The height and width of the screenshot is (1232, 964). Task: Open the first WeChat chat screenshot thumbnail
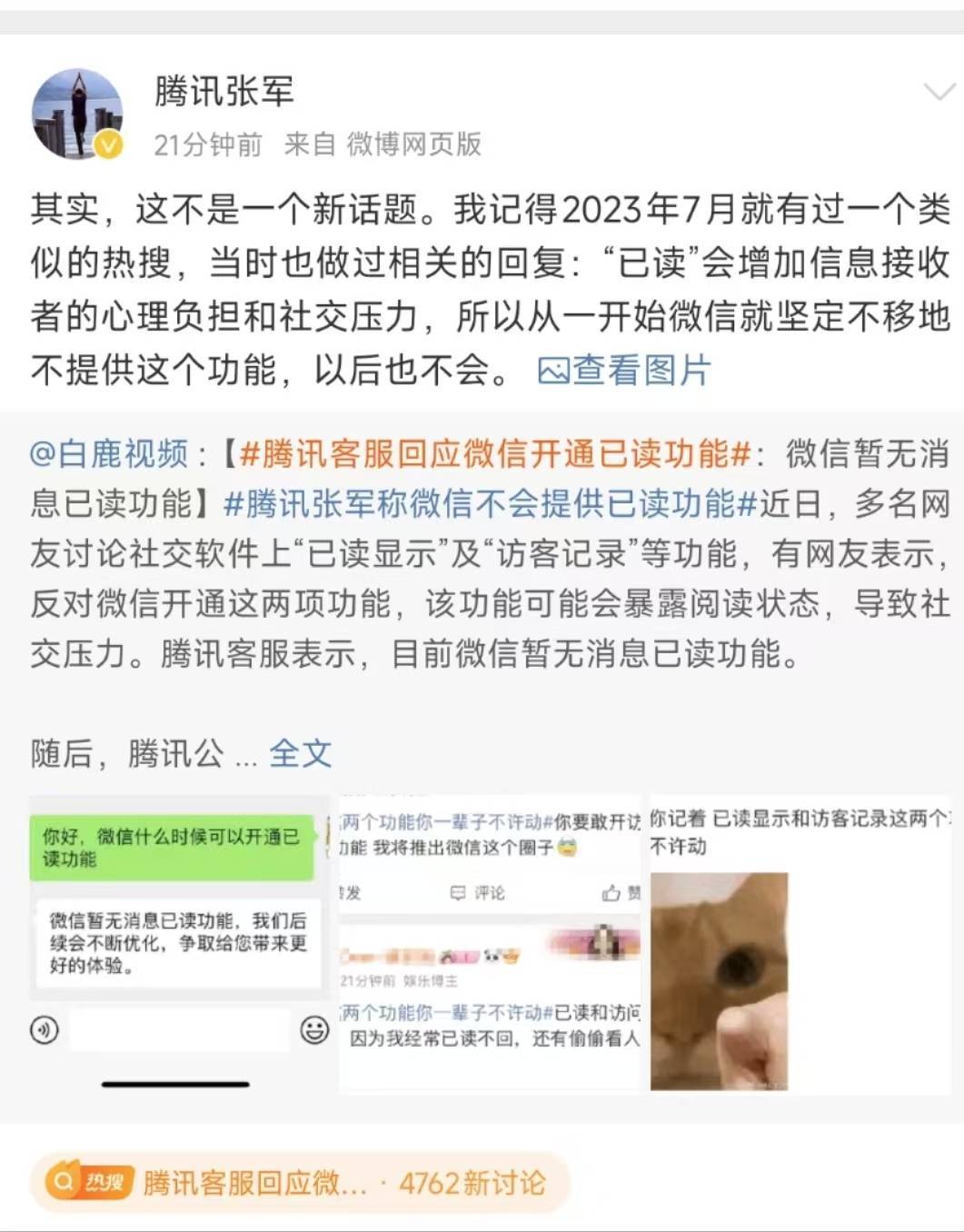coord(177,940)
